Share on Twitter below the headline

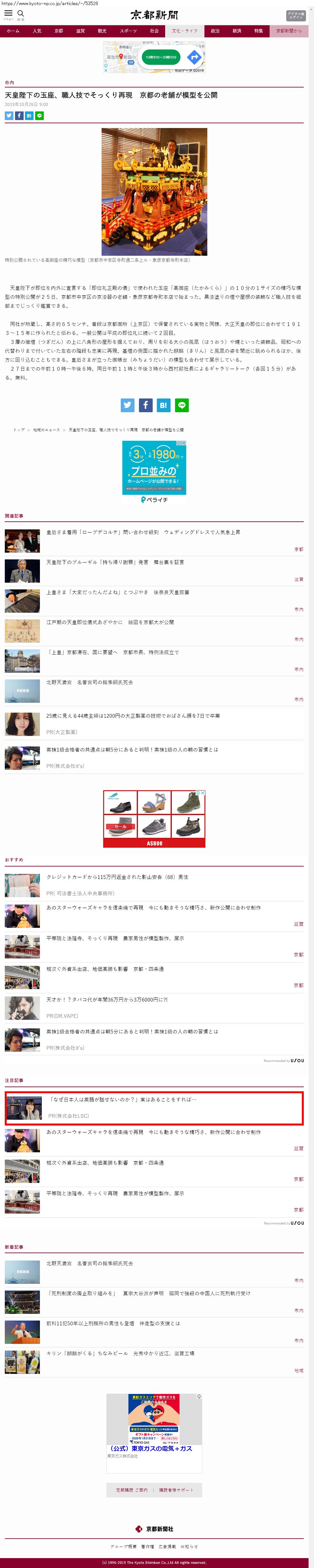(9, 116)
